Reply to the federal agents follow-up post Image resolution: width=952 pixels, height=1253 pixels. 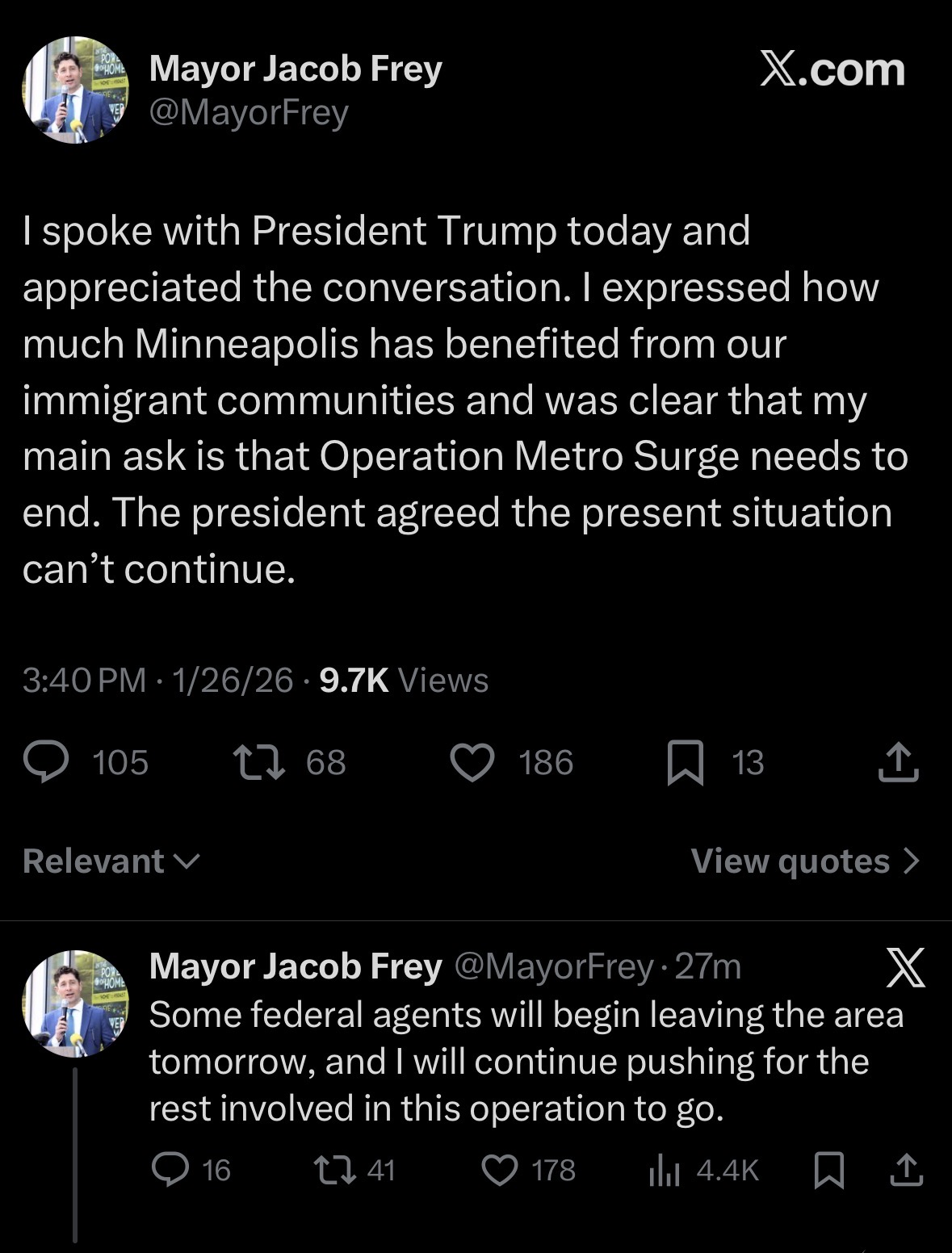[170, 1170]
